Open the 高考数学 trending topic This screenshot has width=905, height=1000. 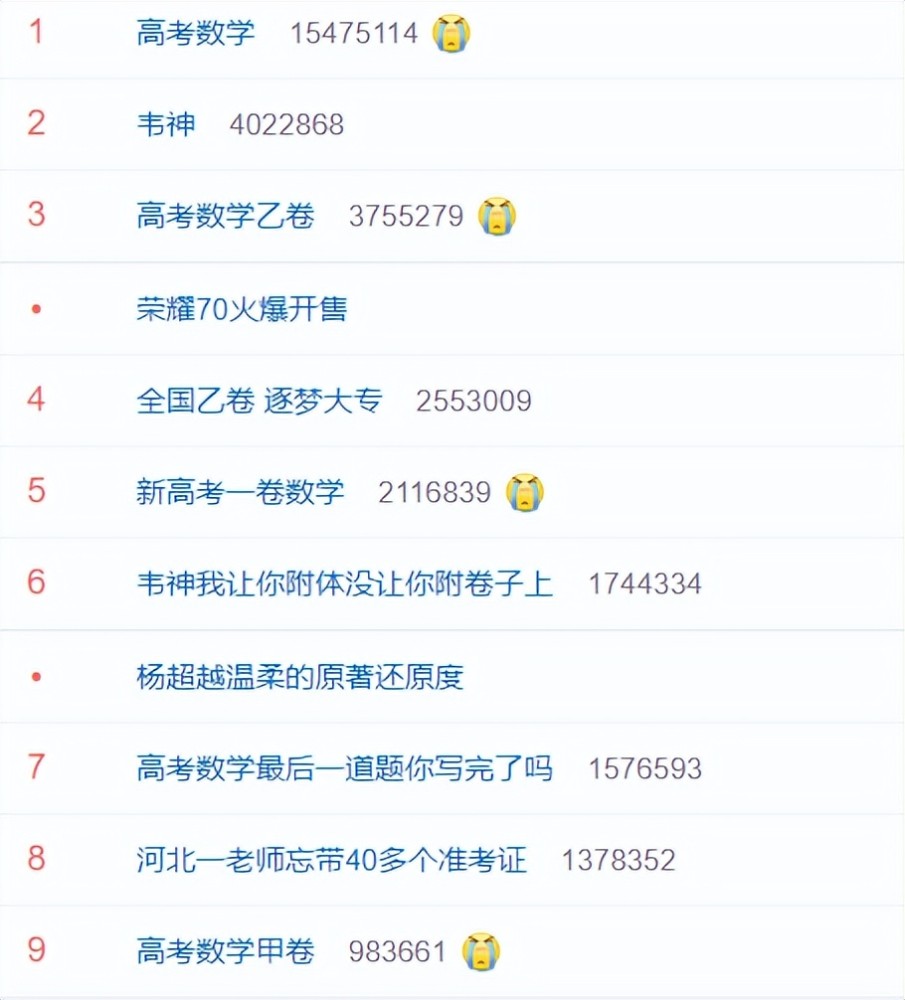pos(196,33)
